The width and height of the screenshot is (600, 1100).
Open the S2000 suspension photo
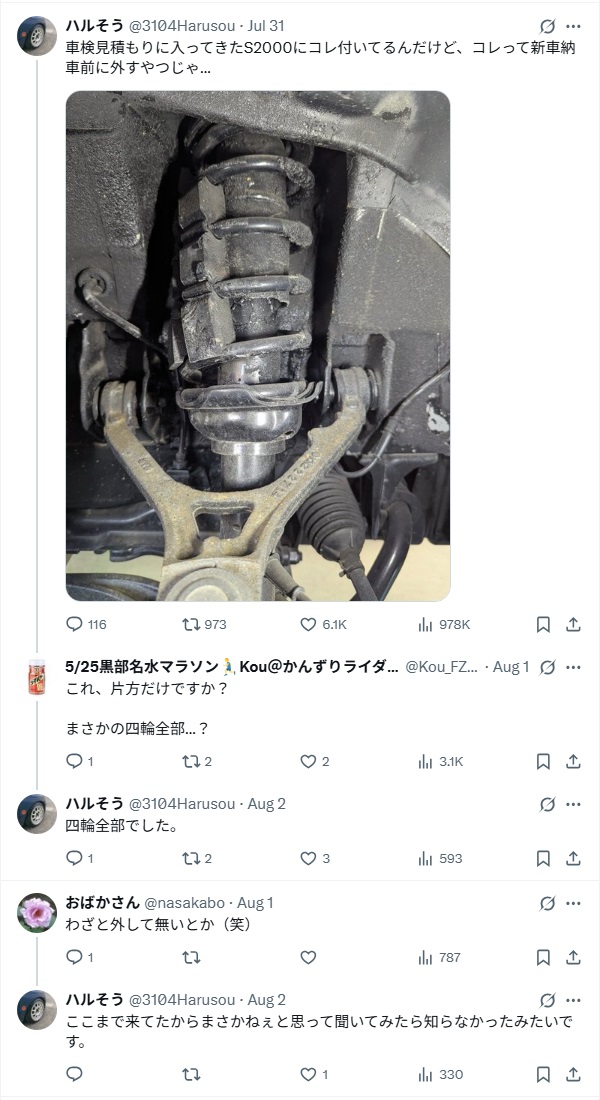point(258,345)
